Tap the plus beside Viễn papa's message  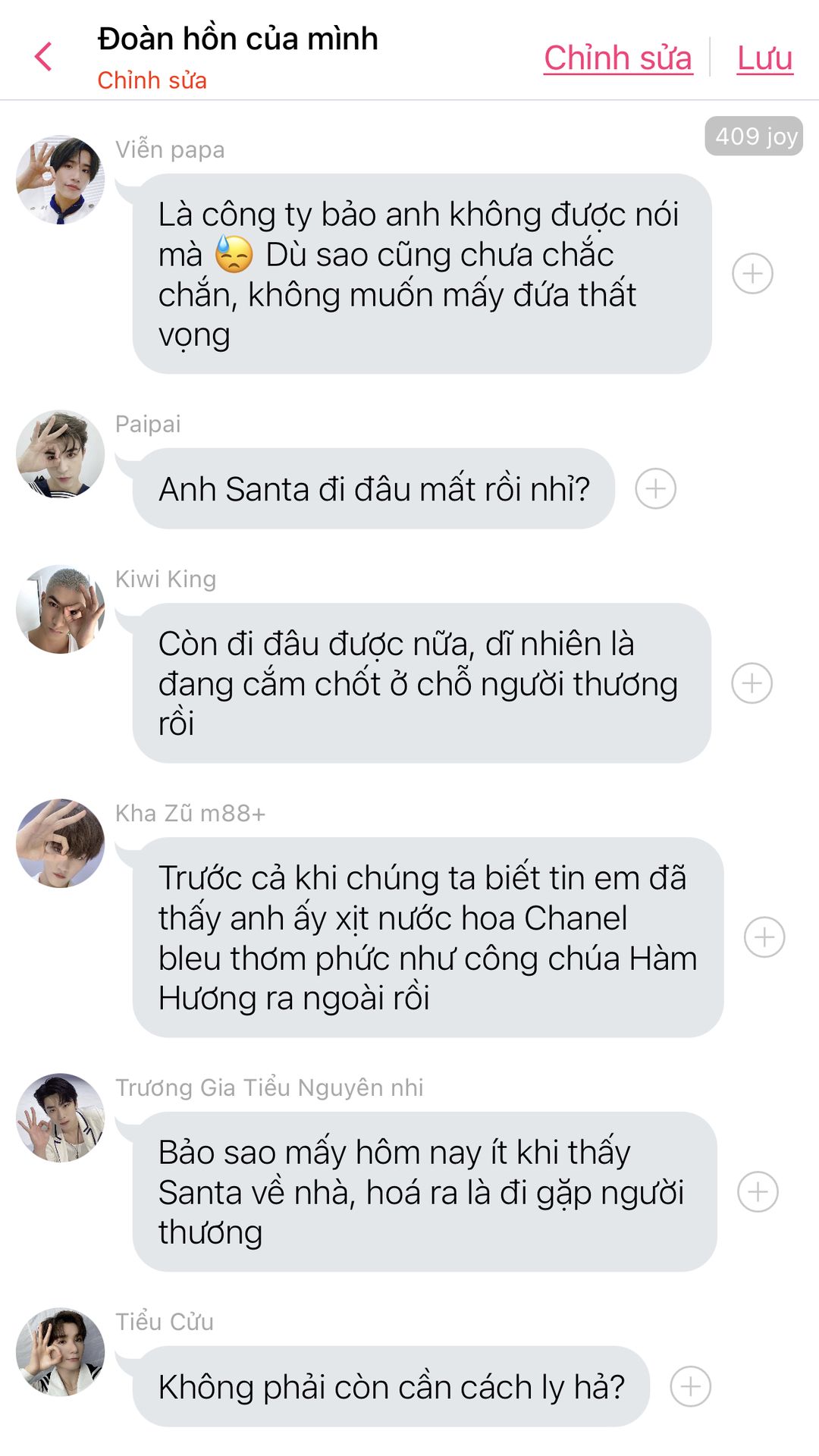pos(752,273)
